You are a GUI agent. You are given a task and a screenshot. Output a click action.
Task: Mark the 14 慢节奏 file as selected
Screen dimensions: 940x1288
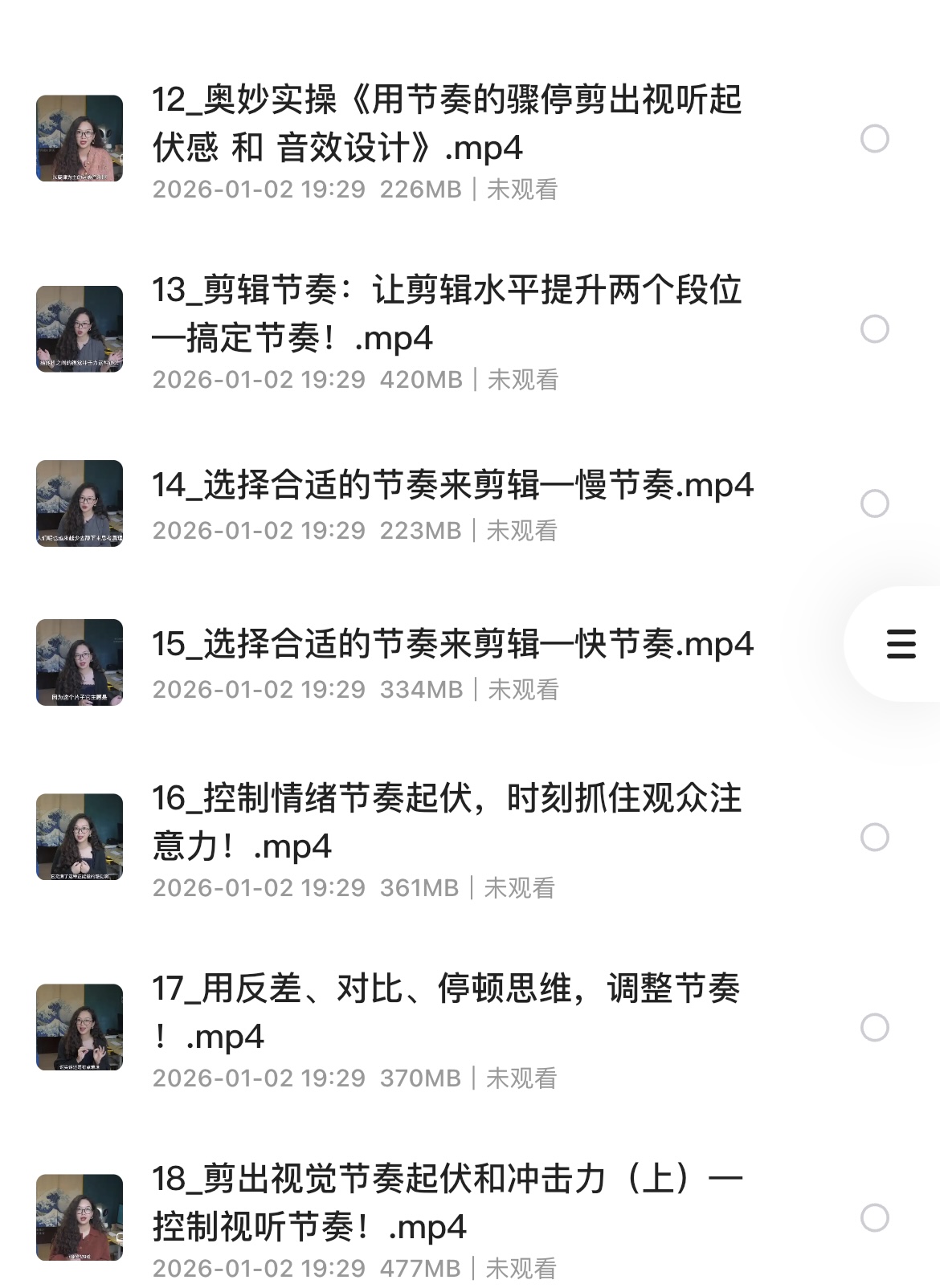(874, 503)
